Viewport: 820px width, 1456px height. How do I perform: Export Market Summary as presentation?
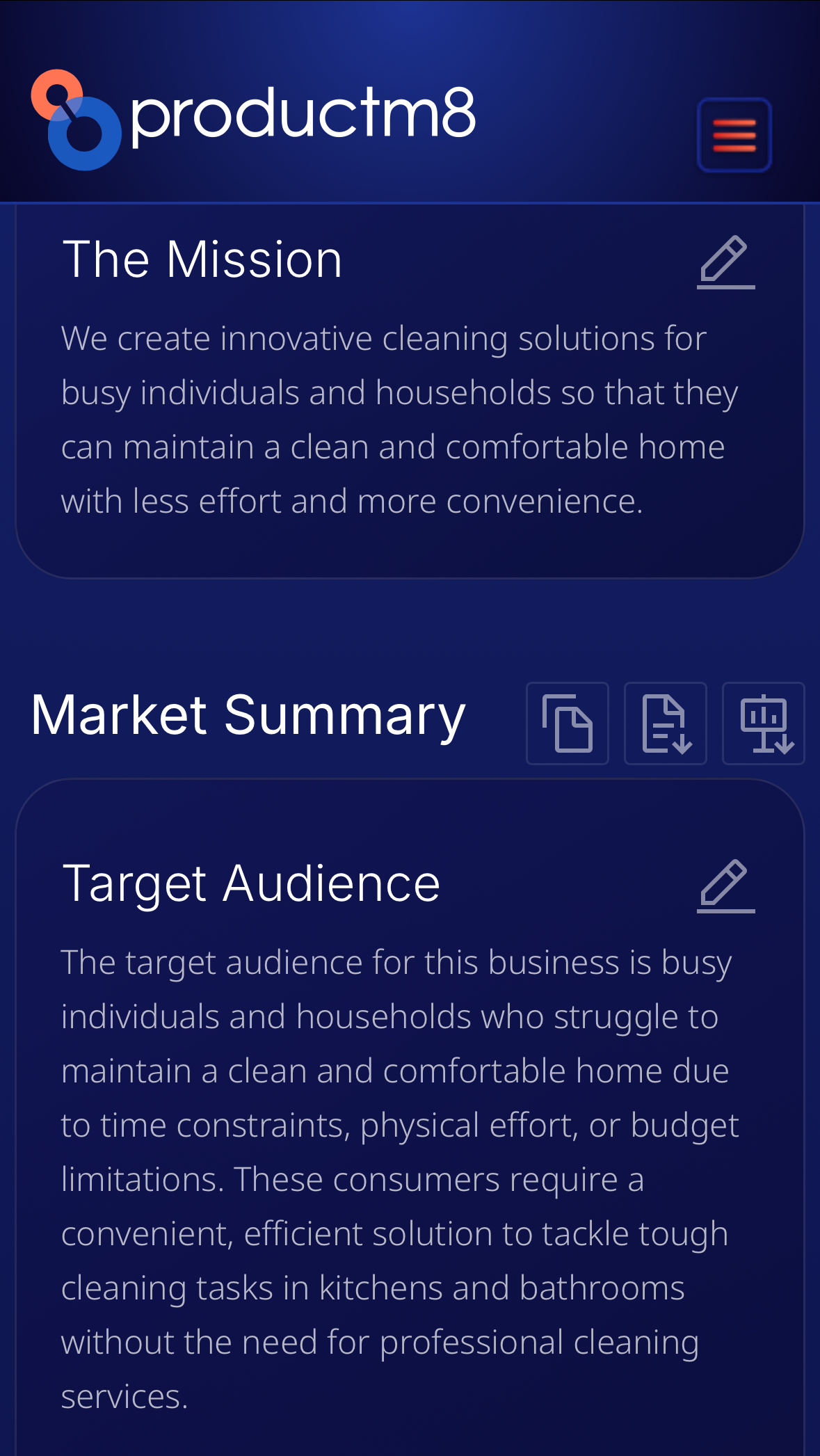[764, 723]
